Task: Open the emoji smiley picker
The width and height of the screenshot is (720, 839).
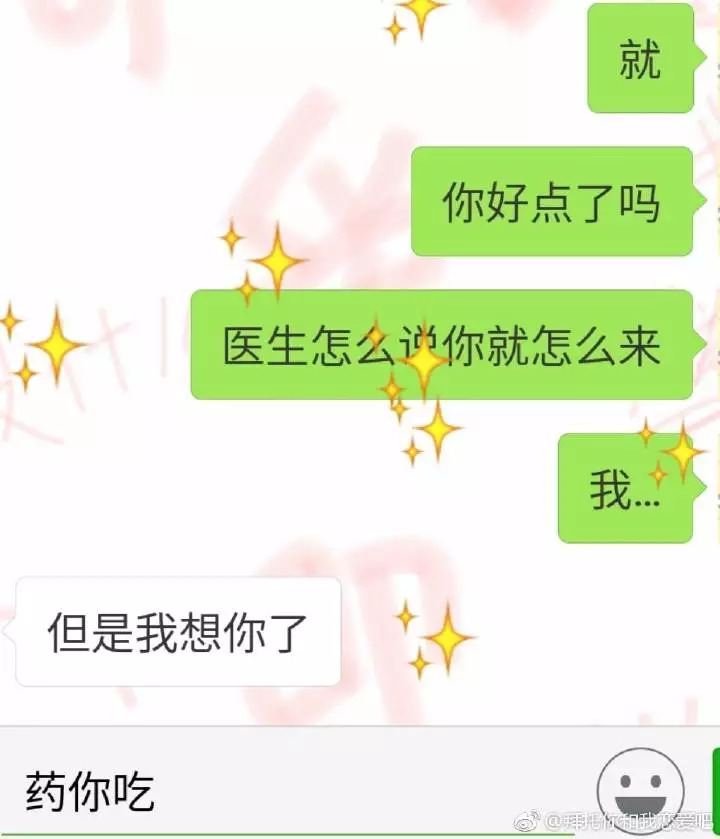Action: 640,787
